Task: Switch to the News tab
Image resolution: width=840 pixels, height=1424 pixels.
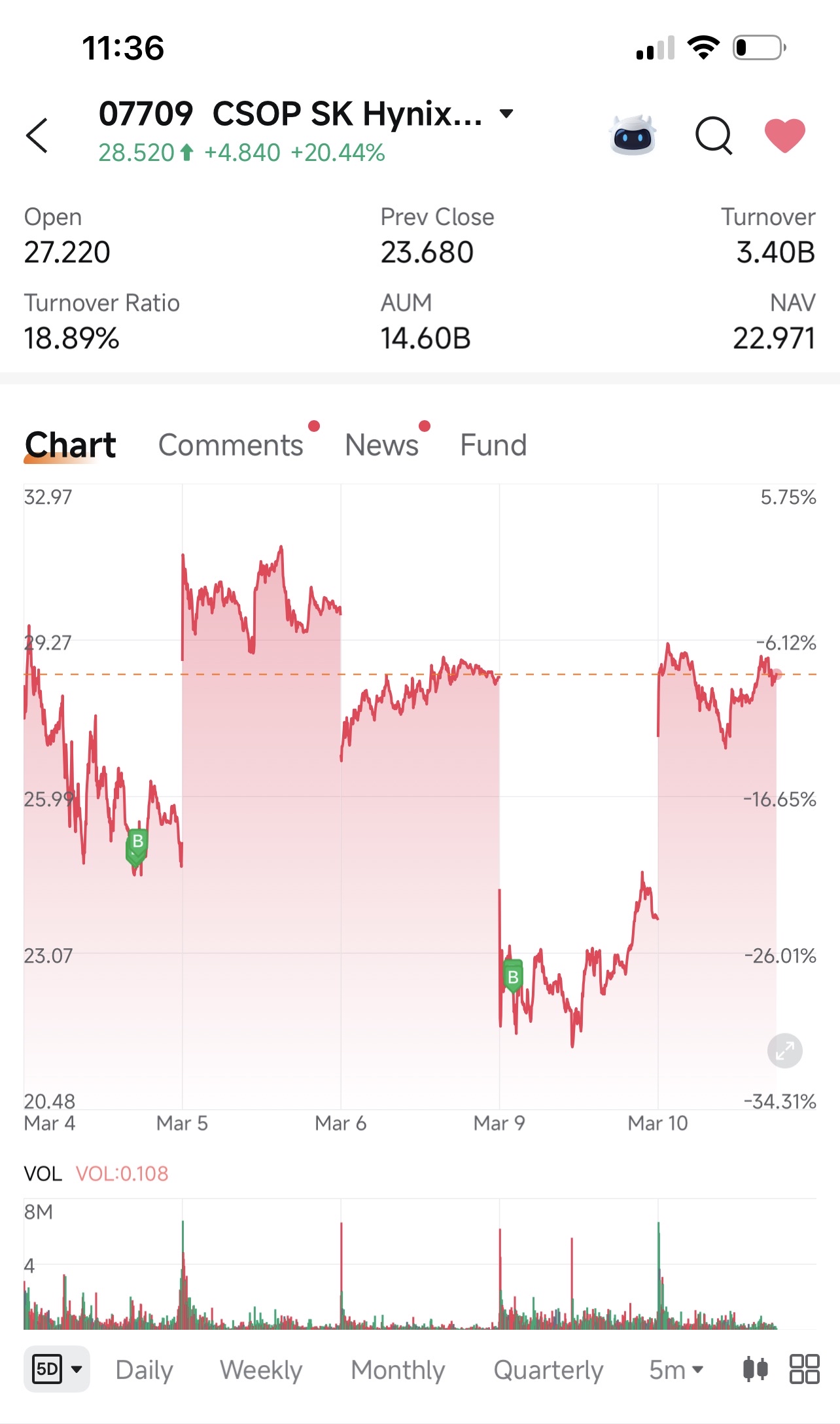Action: click(x=381, y=445)
